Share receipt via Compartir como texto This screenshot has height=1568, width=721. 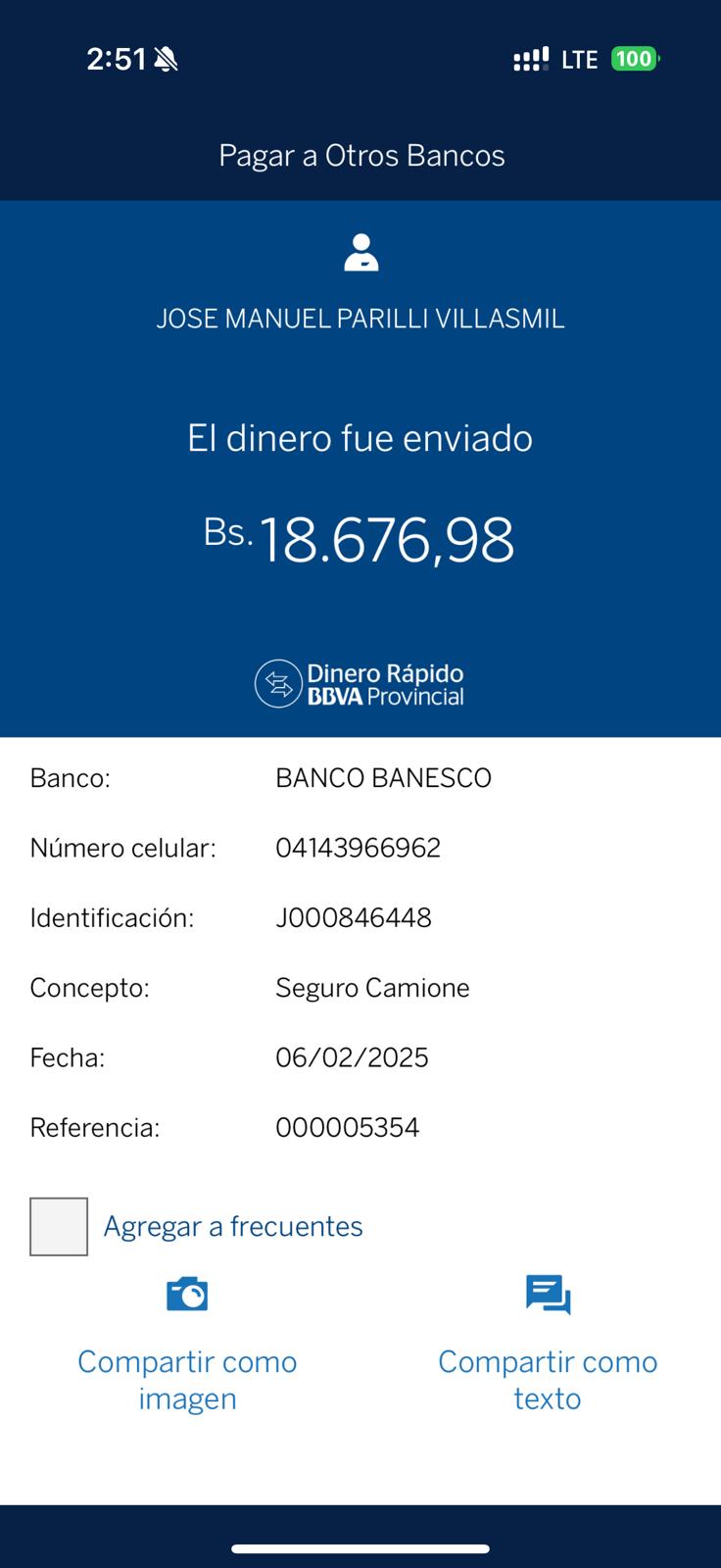(548, 1345)
